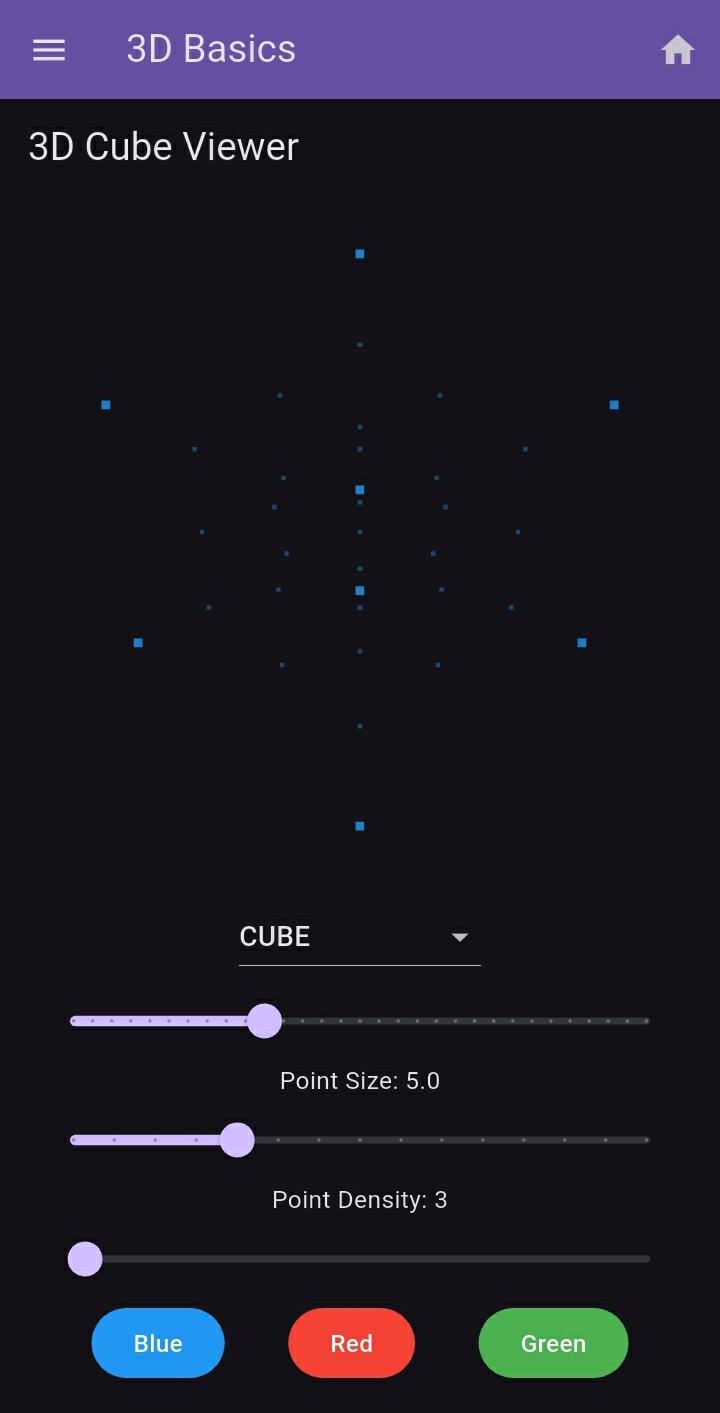Viewport: 720px width, 1413px height.
Task: Change point color to Red
Action: click(x=351, y=1343)
